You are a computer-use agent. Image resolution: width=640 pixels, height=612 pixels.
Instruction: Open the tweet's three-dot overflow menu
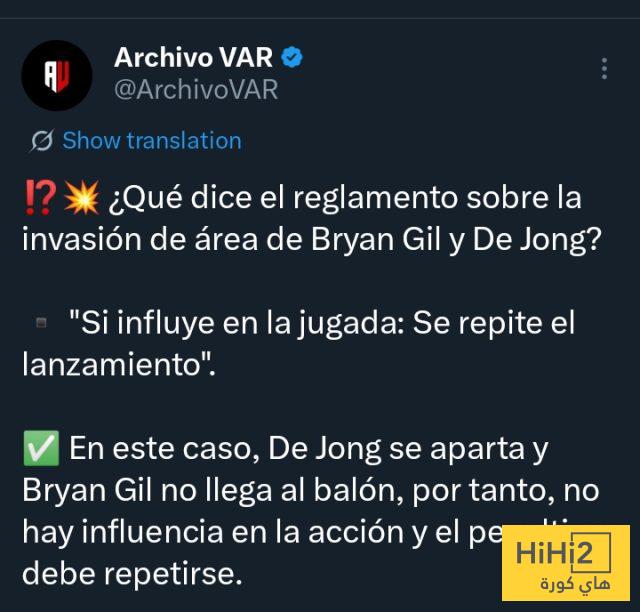(x=604, y=69)
